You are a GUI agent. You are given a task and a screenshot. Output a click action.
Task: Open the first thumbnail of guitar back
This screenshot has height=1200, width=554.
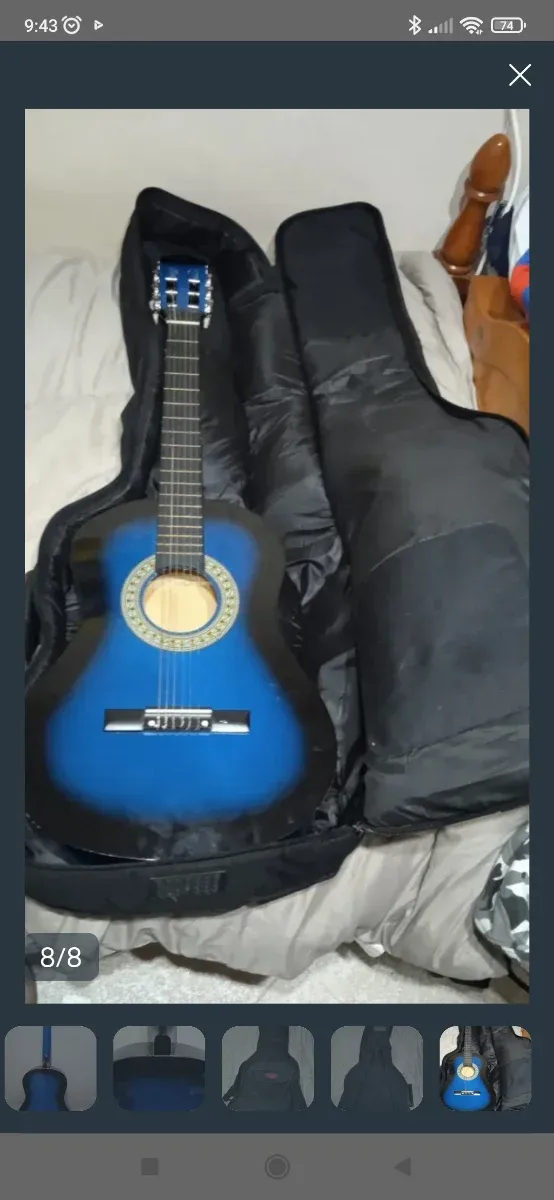click(51, 1068)
